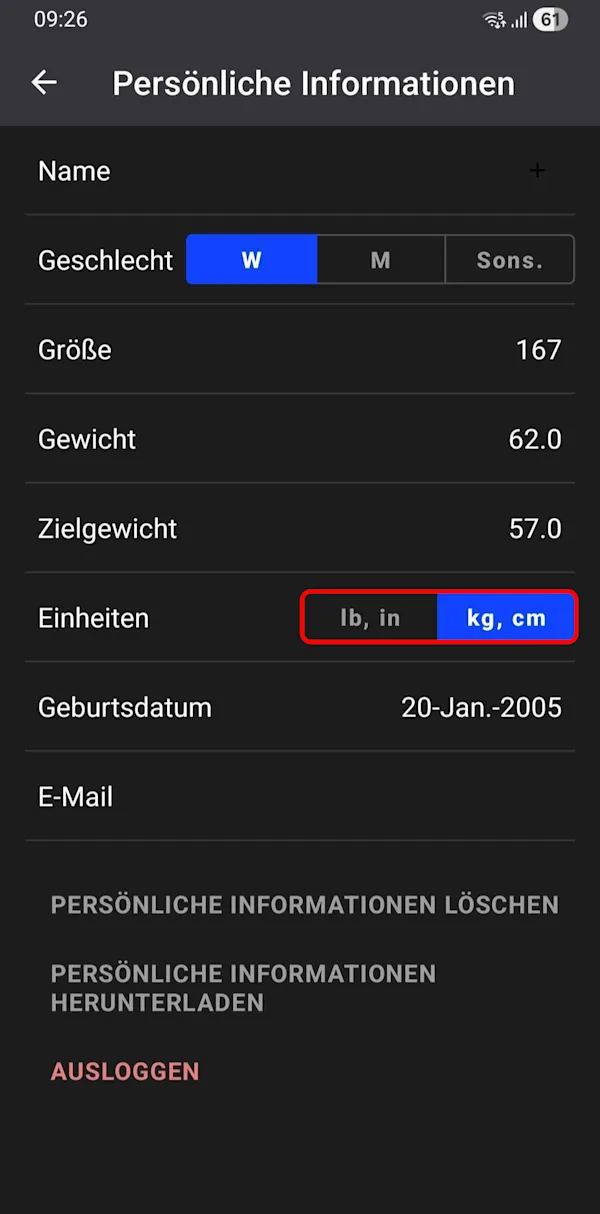Log out via Ausloggen

pos(125,1071)
